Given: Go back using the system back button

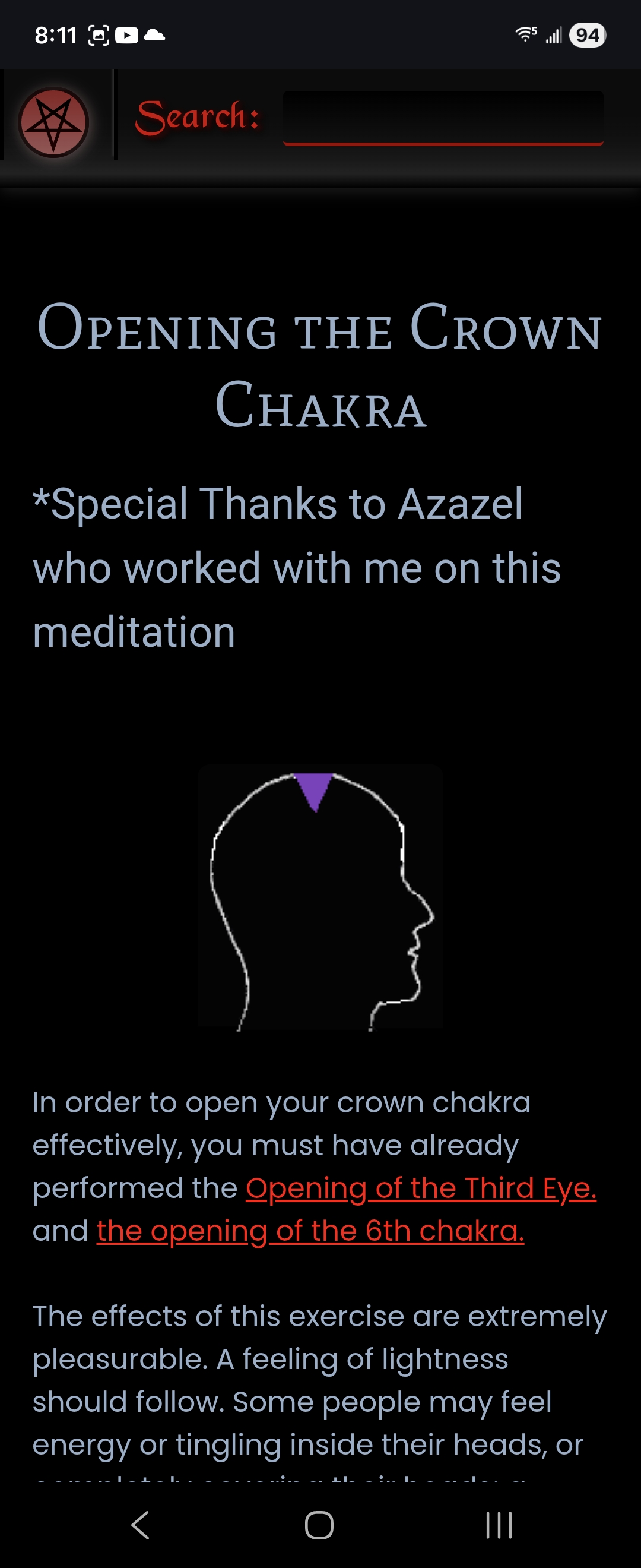Looking at the screenshot, I should (x=141, y=1525).
